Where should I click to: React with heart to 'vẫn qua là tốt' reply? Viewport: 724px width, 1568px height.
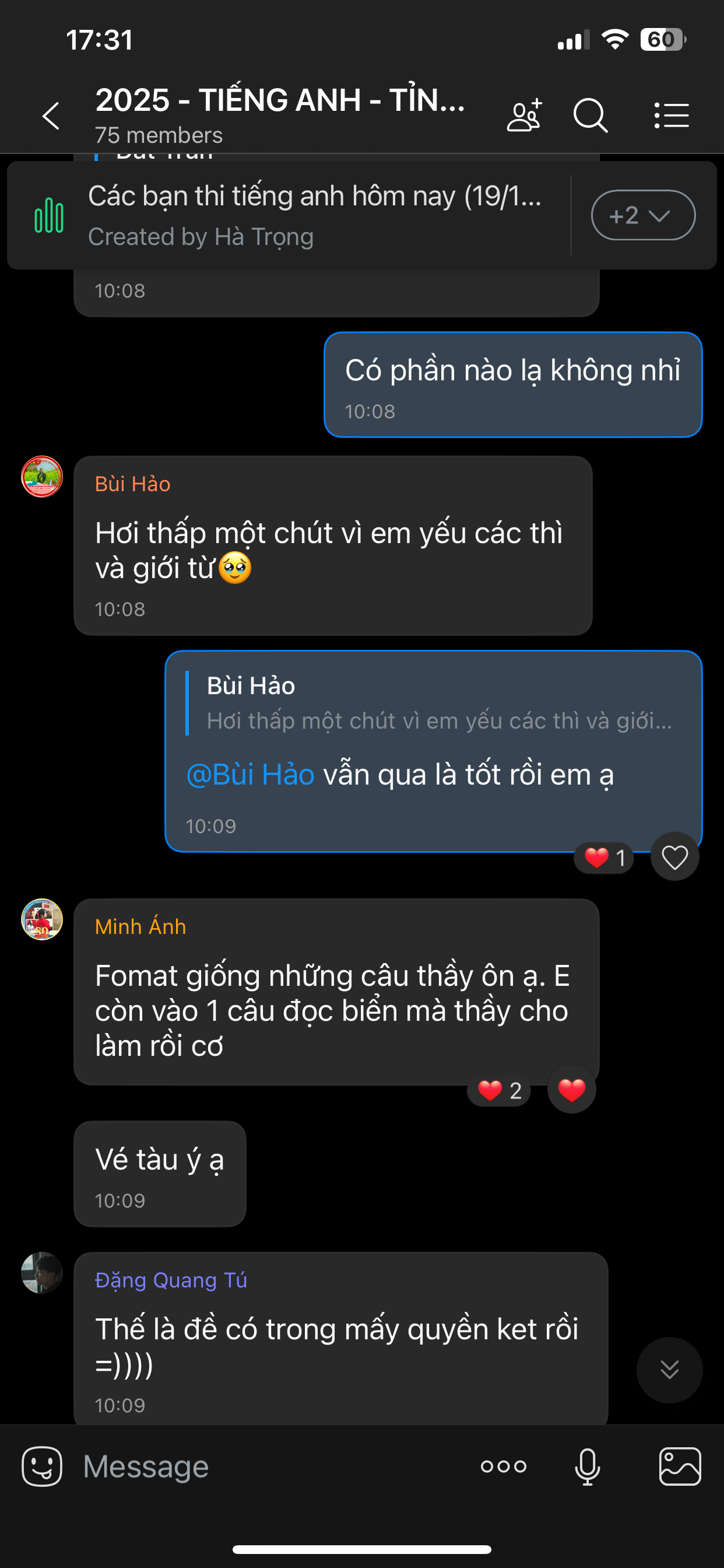tap(674, 857)
